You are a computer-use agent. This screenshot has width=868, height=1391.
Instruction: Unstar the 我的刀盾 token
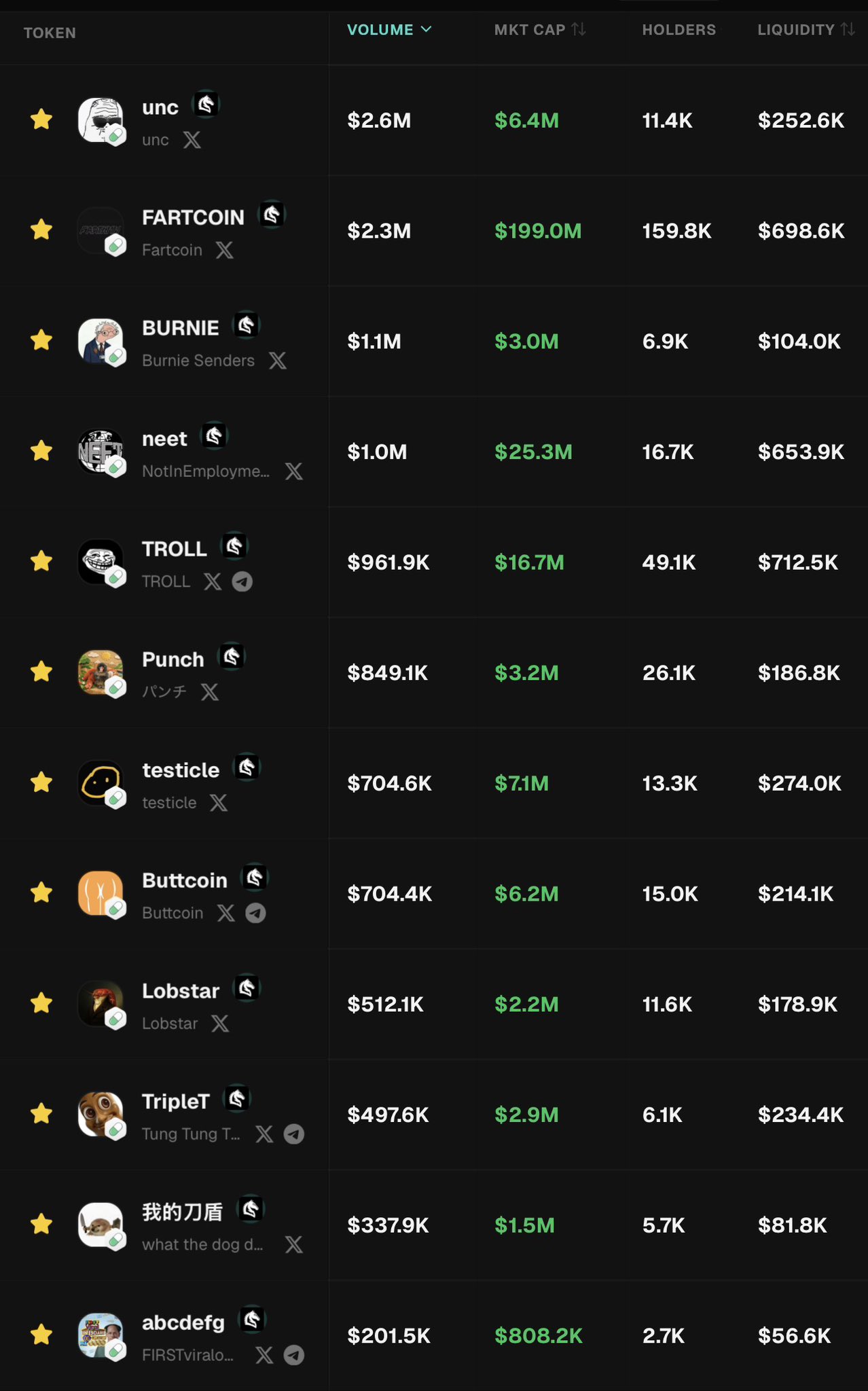click(x=41, y=1225)
